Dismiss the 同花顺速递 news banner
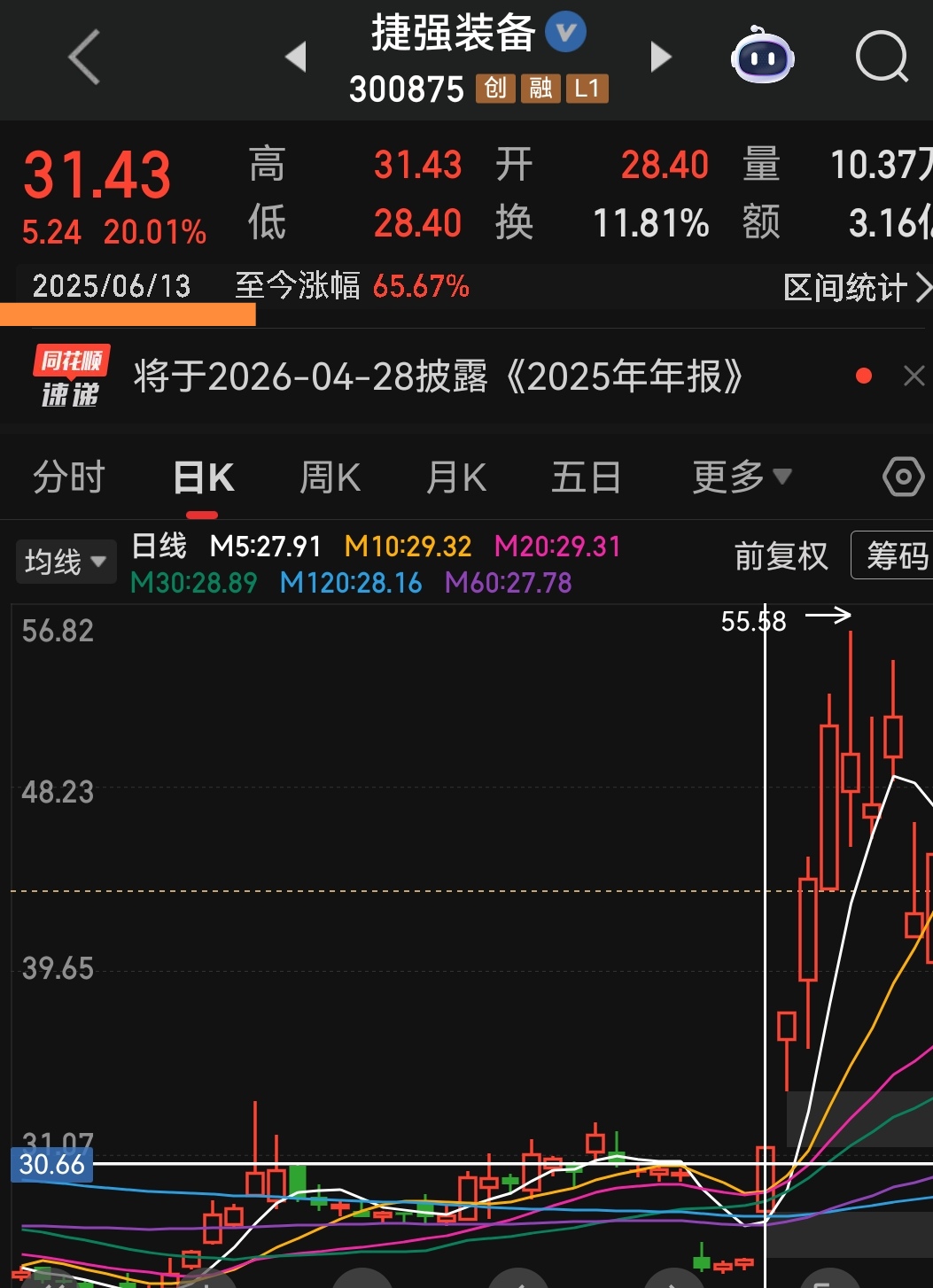 click(x=914, y=376)
